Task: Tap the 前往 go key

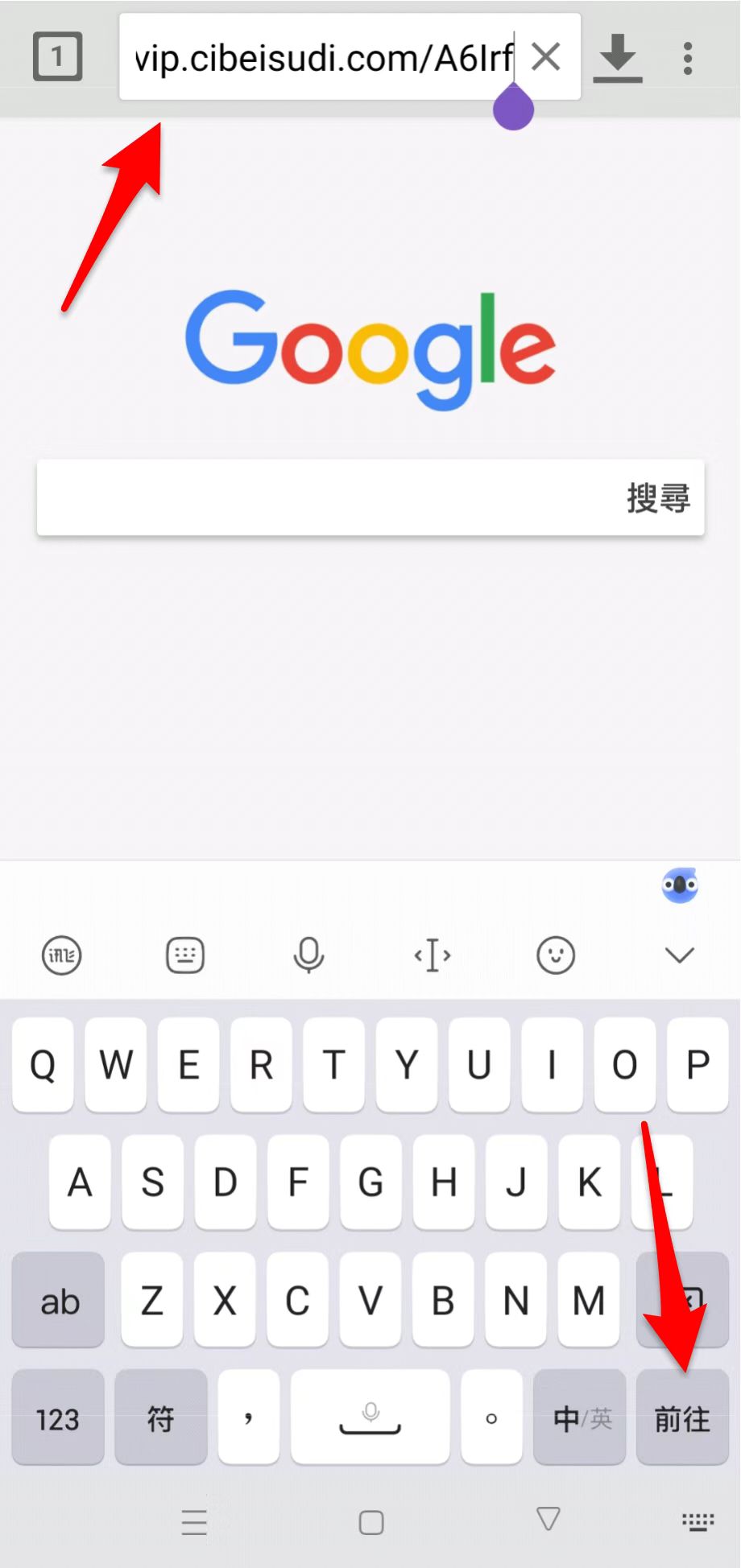Action: pos(682,1417)
